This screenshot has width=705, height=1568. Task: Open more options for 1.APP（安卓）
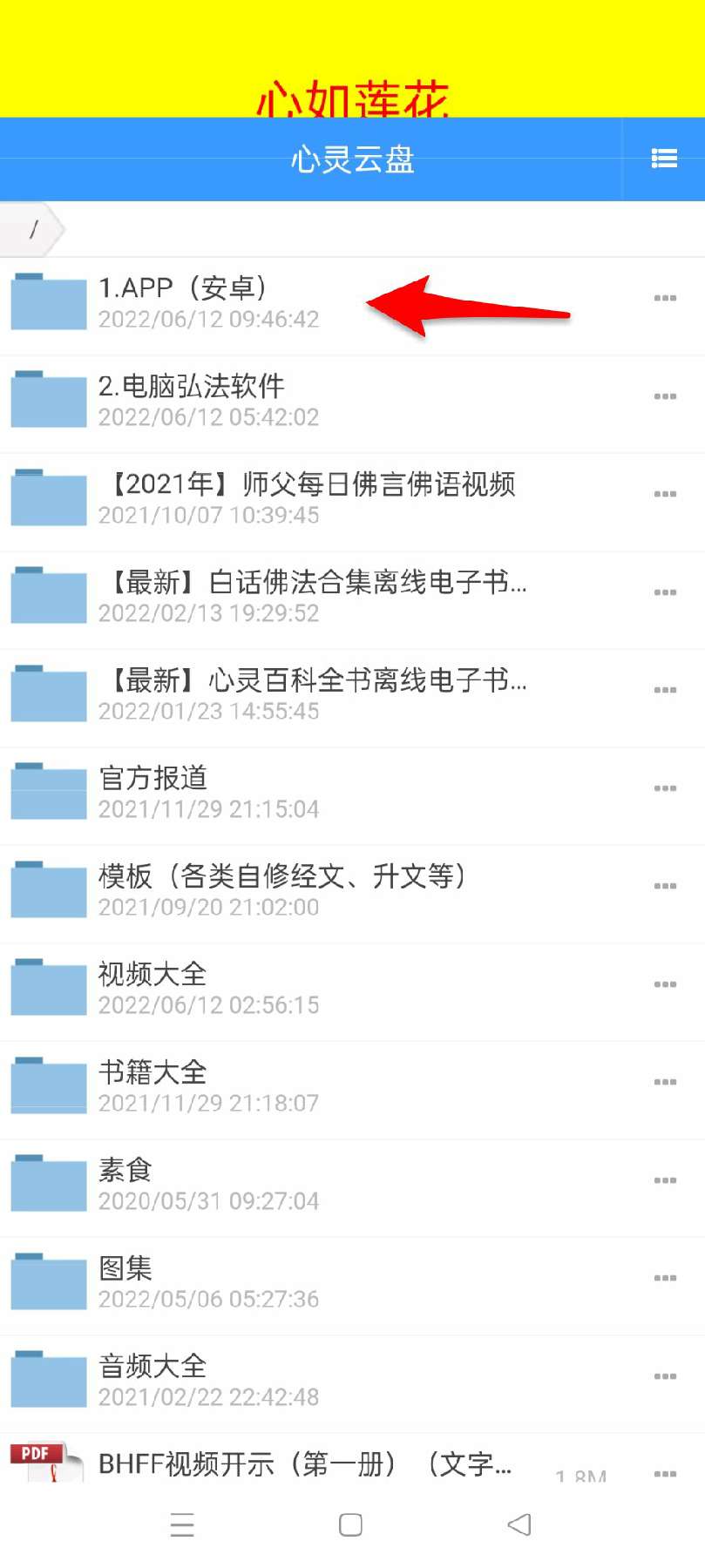665,298
